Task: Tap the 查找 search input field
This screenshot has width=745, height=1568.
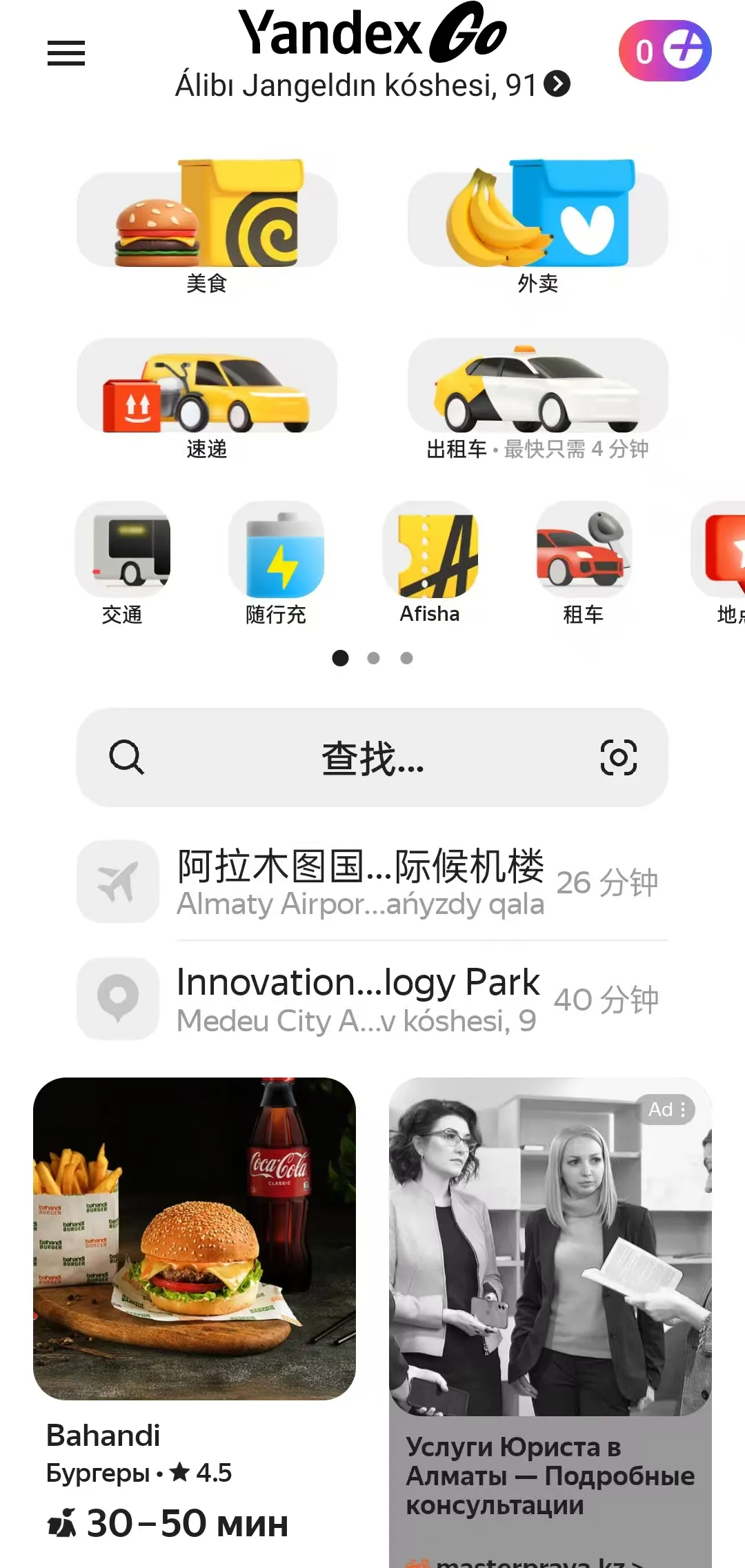Action: (x=372, y=759)
